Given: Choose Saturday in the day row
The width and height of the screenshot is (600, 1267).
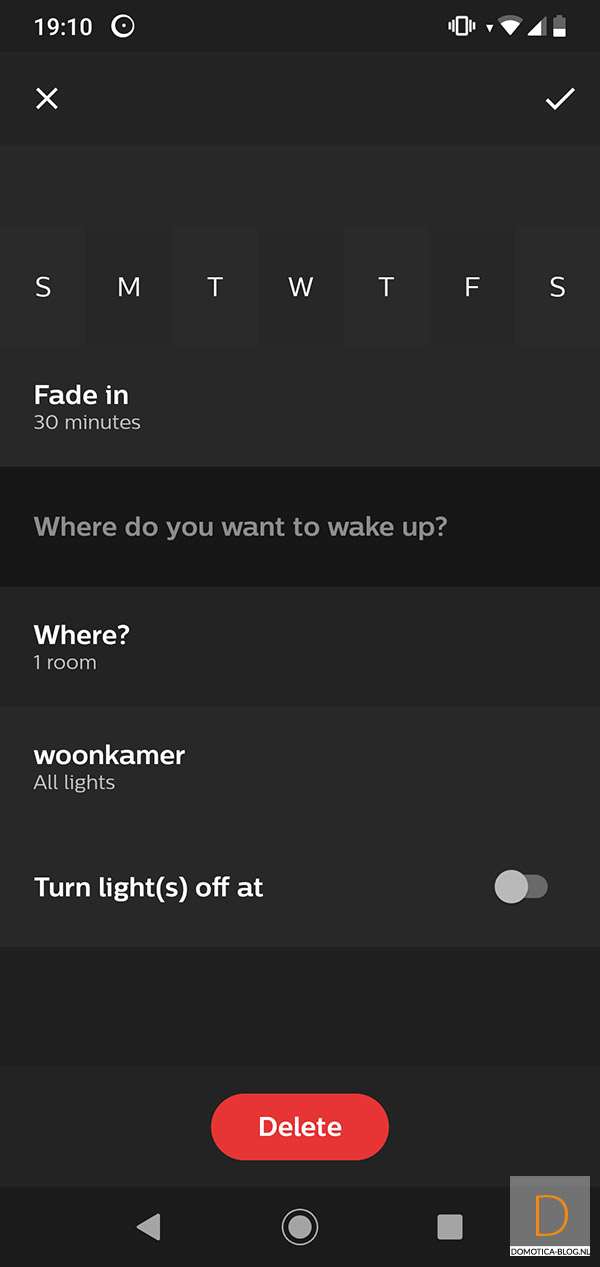Looking at the screenshot, I should (x=557, y=288).
